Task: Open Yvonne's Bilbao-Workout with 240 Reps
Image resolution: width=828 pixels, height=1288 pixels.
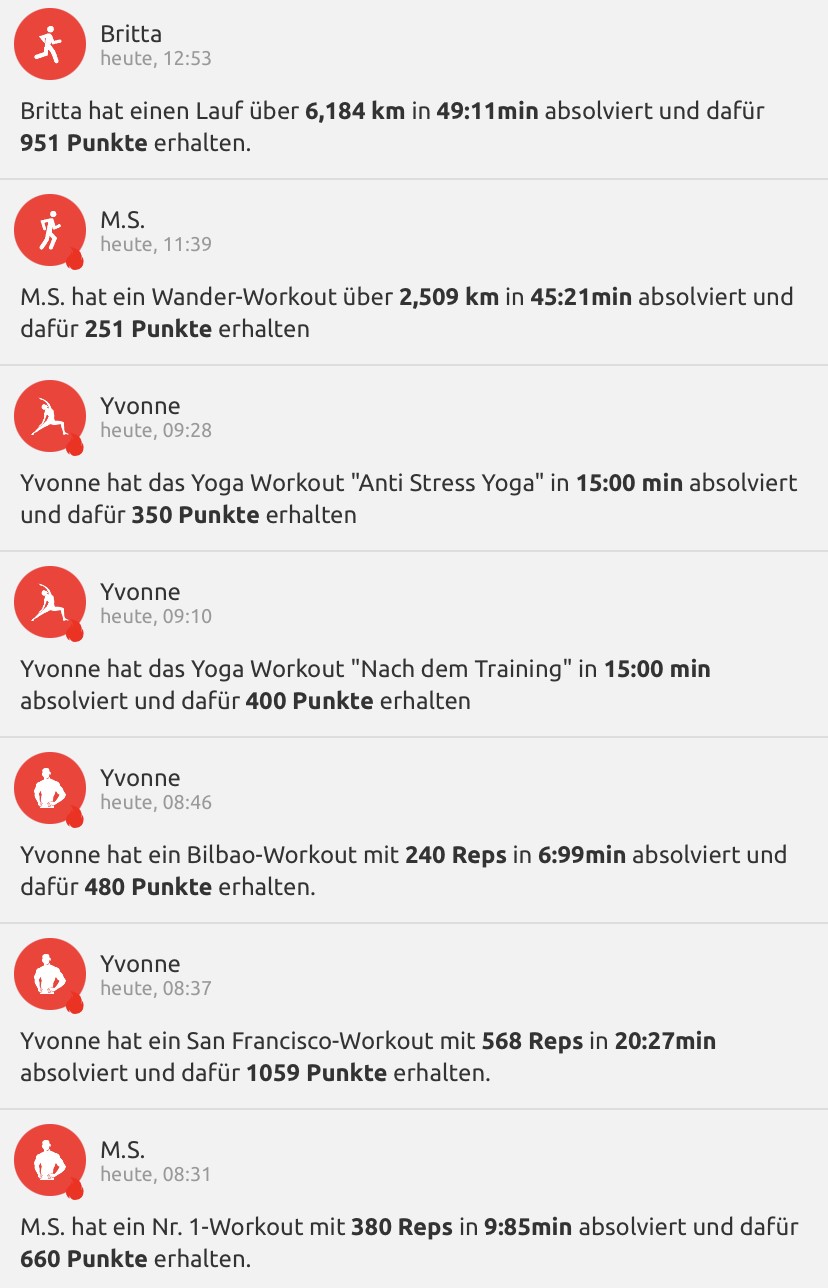Action: click(413, 870)
